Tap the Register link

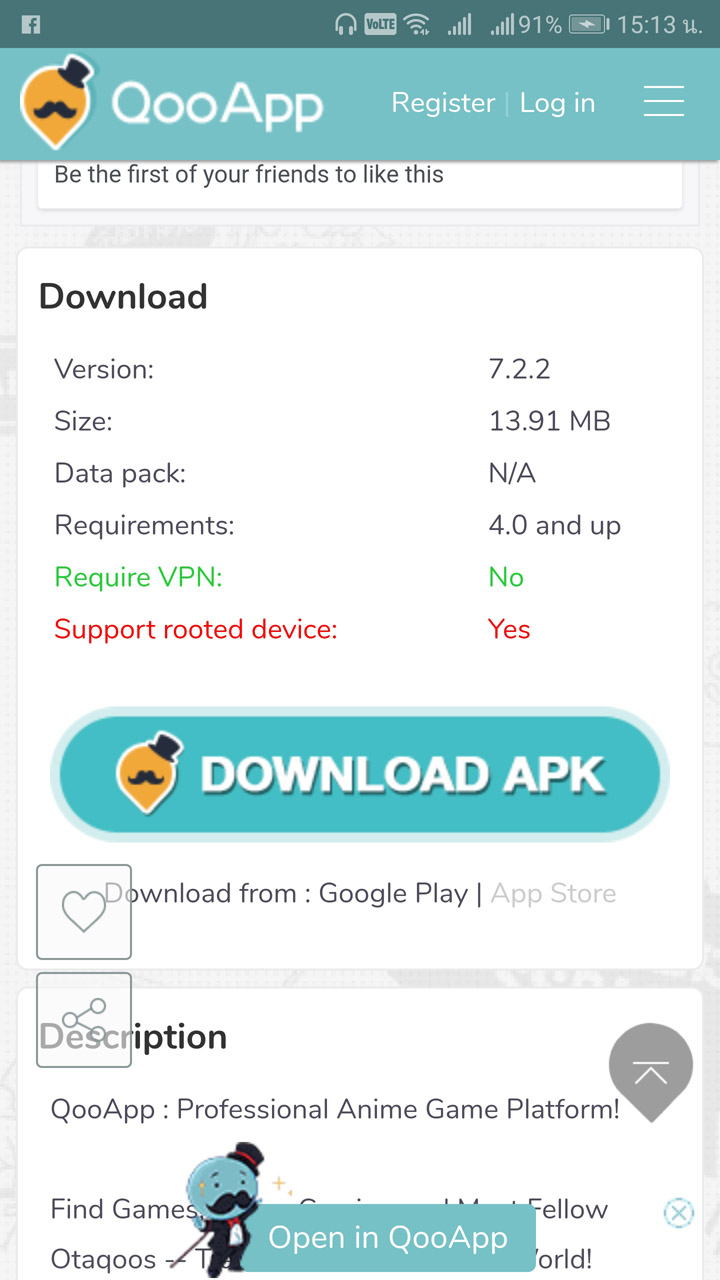pos(443,103)
